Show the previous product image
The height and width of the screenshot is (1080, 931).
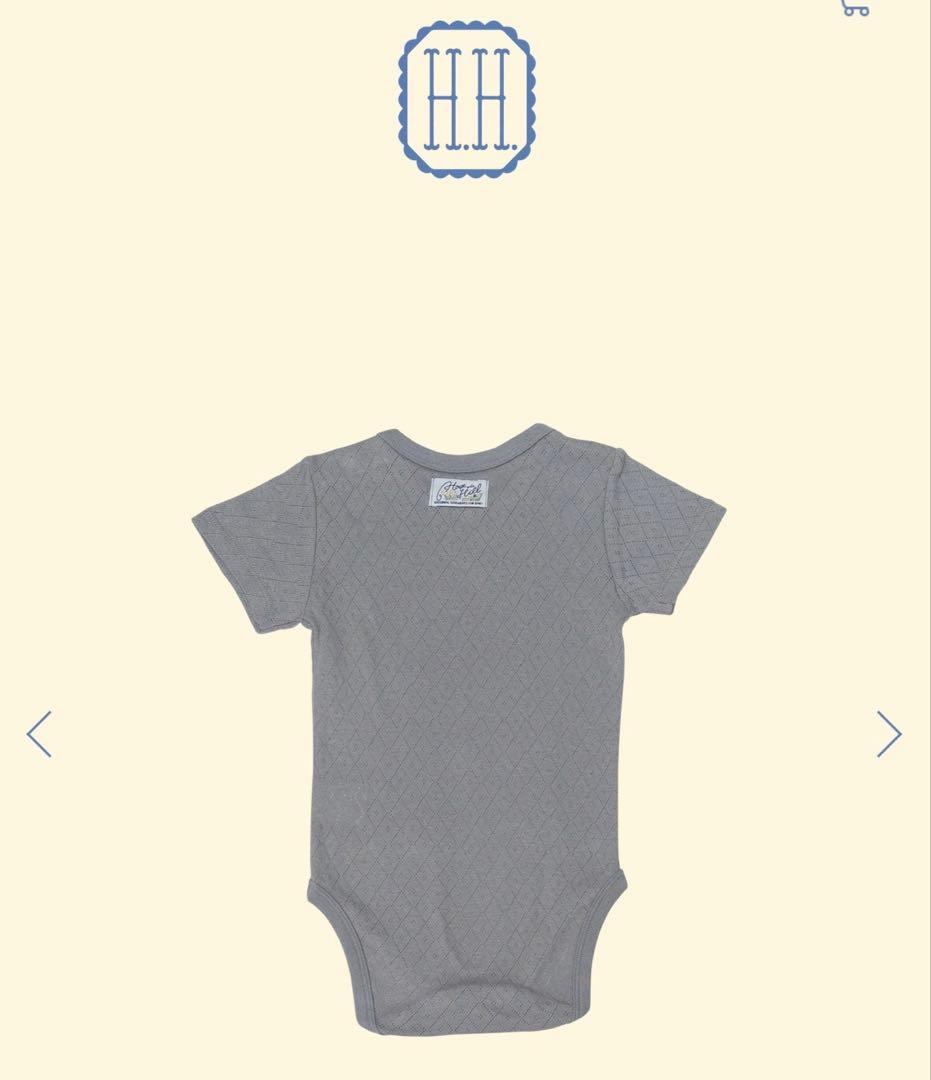39,734
